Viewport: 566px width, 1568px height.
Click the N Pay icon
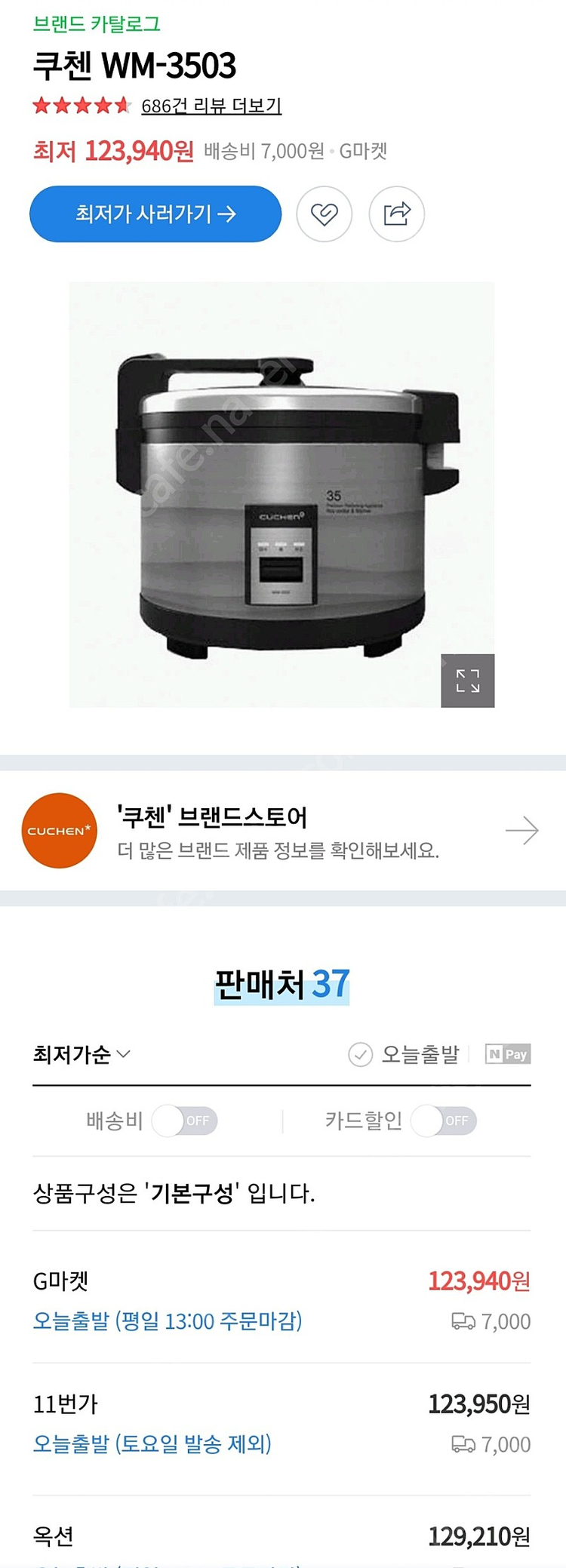click(509, 1054)
